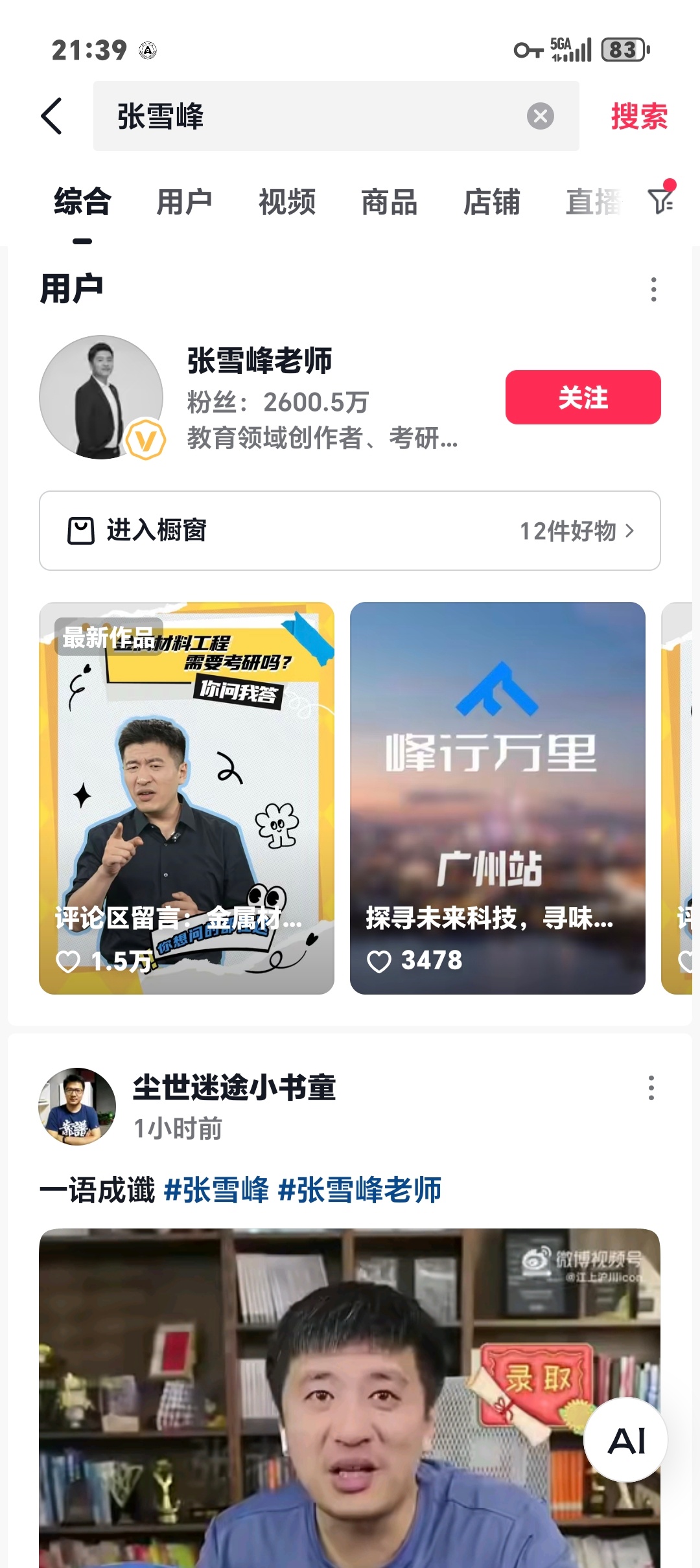
Task: Tap the back arrow to exit search
Action: pyautogui.click(x=52, y=117)
